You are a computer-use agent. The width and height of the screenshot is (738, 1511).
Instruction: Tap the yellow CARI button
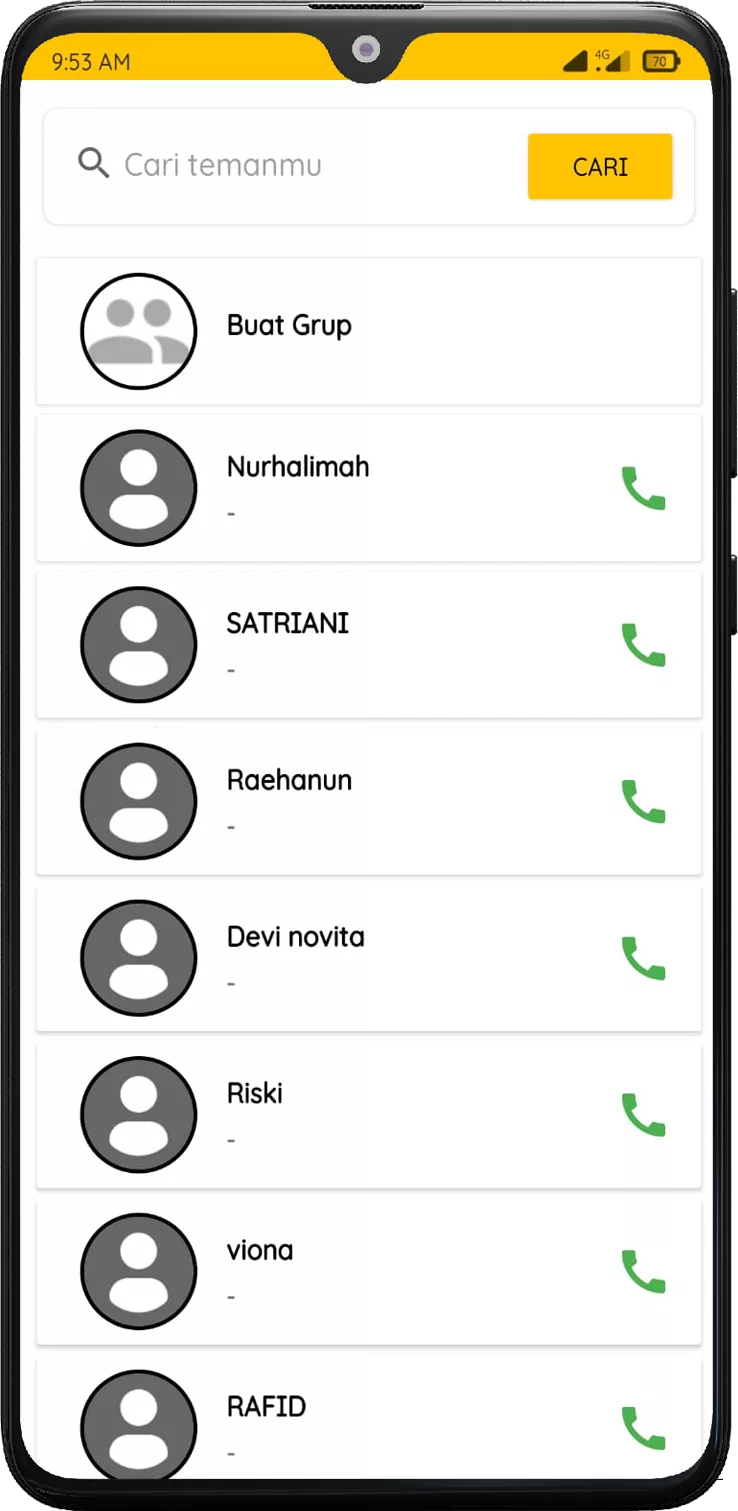(x=600, y=166)
